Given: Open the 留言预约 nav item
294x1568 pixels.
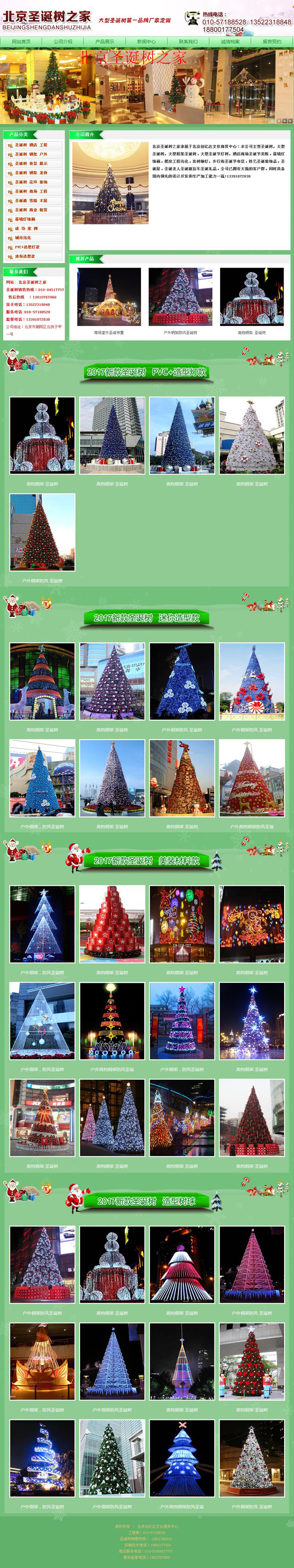Looking at the screenshot, I should tap(272, 41).
